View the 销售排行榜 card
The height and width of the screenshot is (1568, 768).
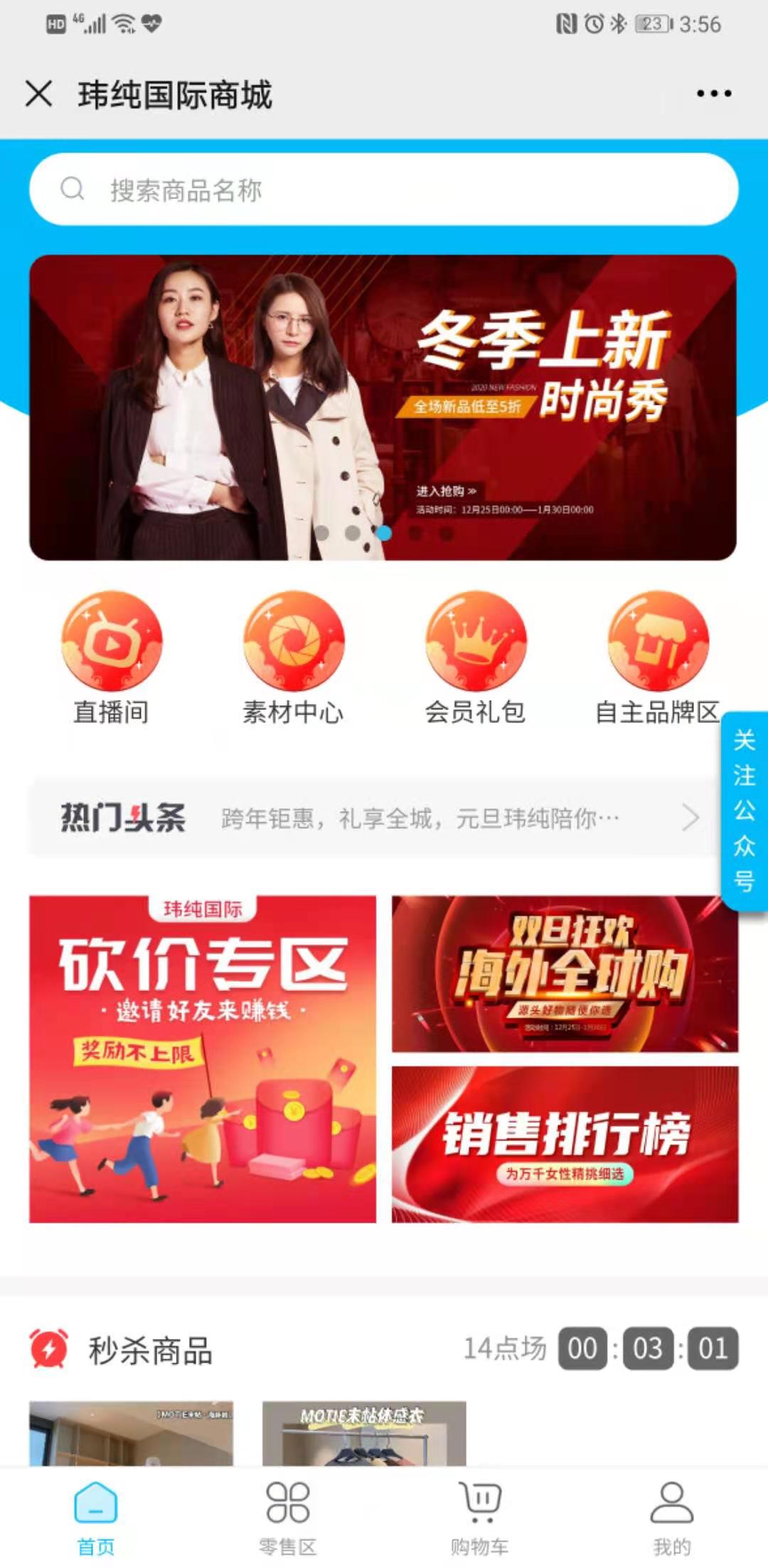pyautogui.click(x=565, y=1144)
